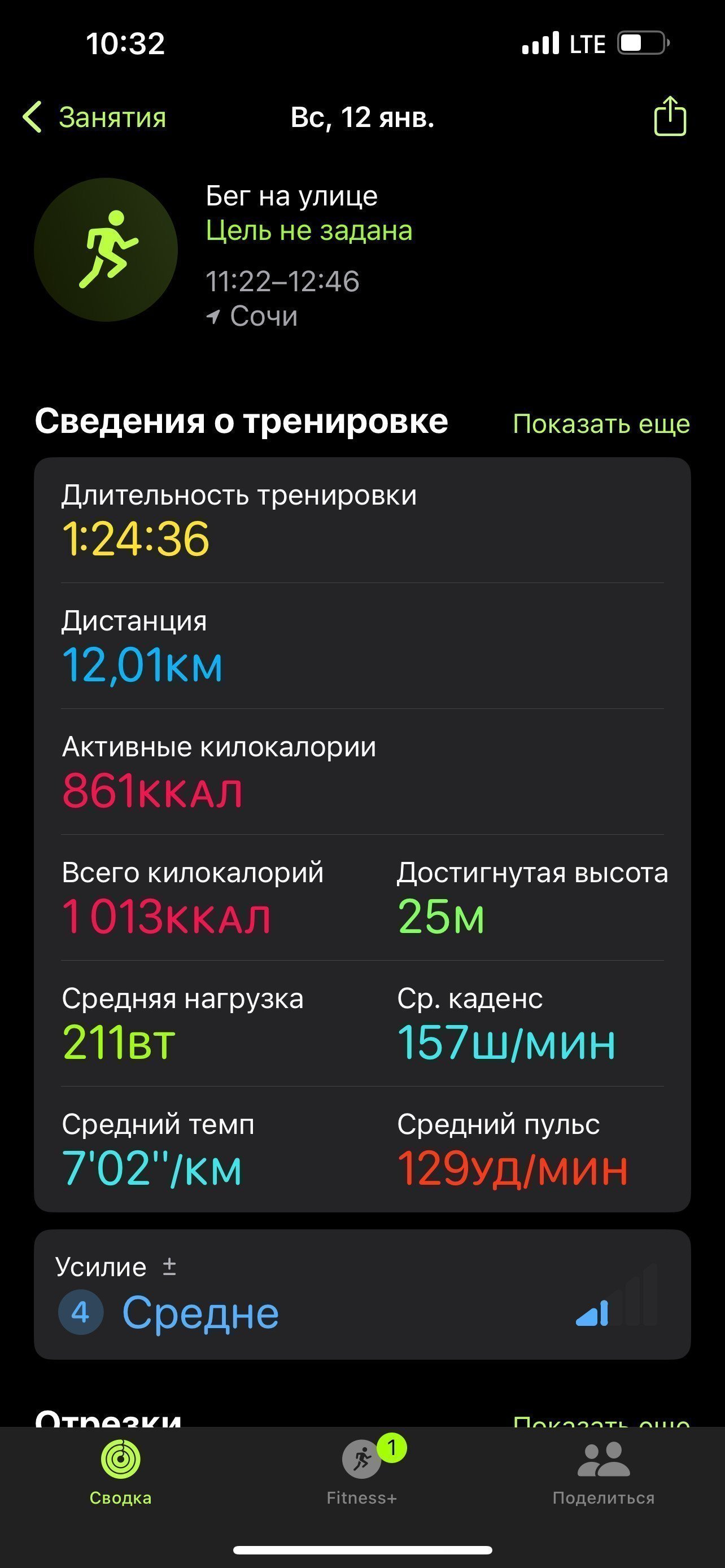Go back to Занятия

click(94, 117)
